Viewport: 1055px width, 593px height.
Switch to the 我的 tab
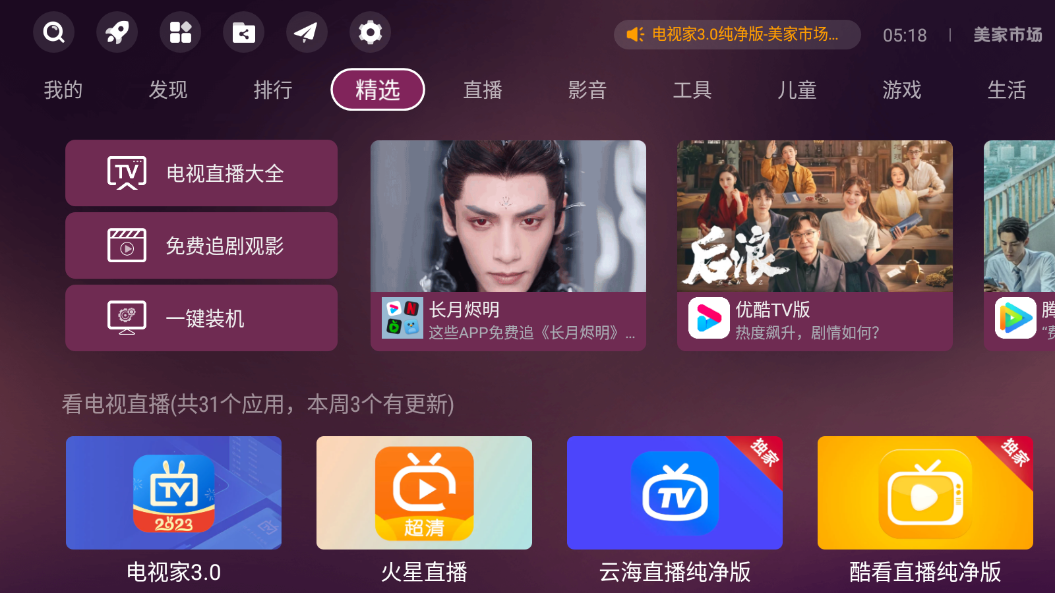[63, 90]
